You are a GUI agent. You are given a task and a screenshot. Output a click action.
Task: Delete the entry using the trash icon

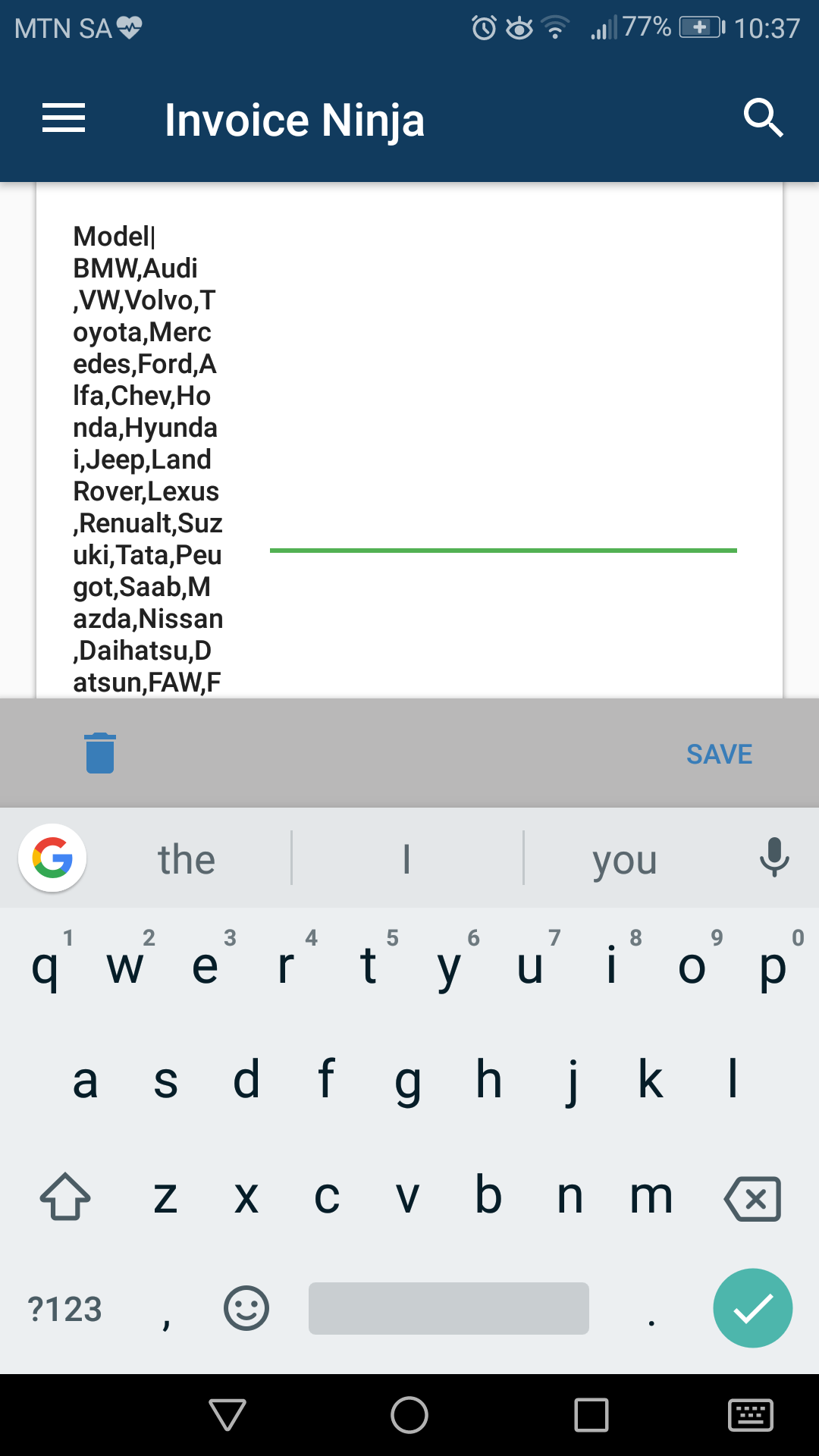coord(100,752)
